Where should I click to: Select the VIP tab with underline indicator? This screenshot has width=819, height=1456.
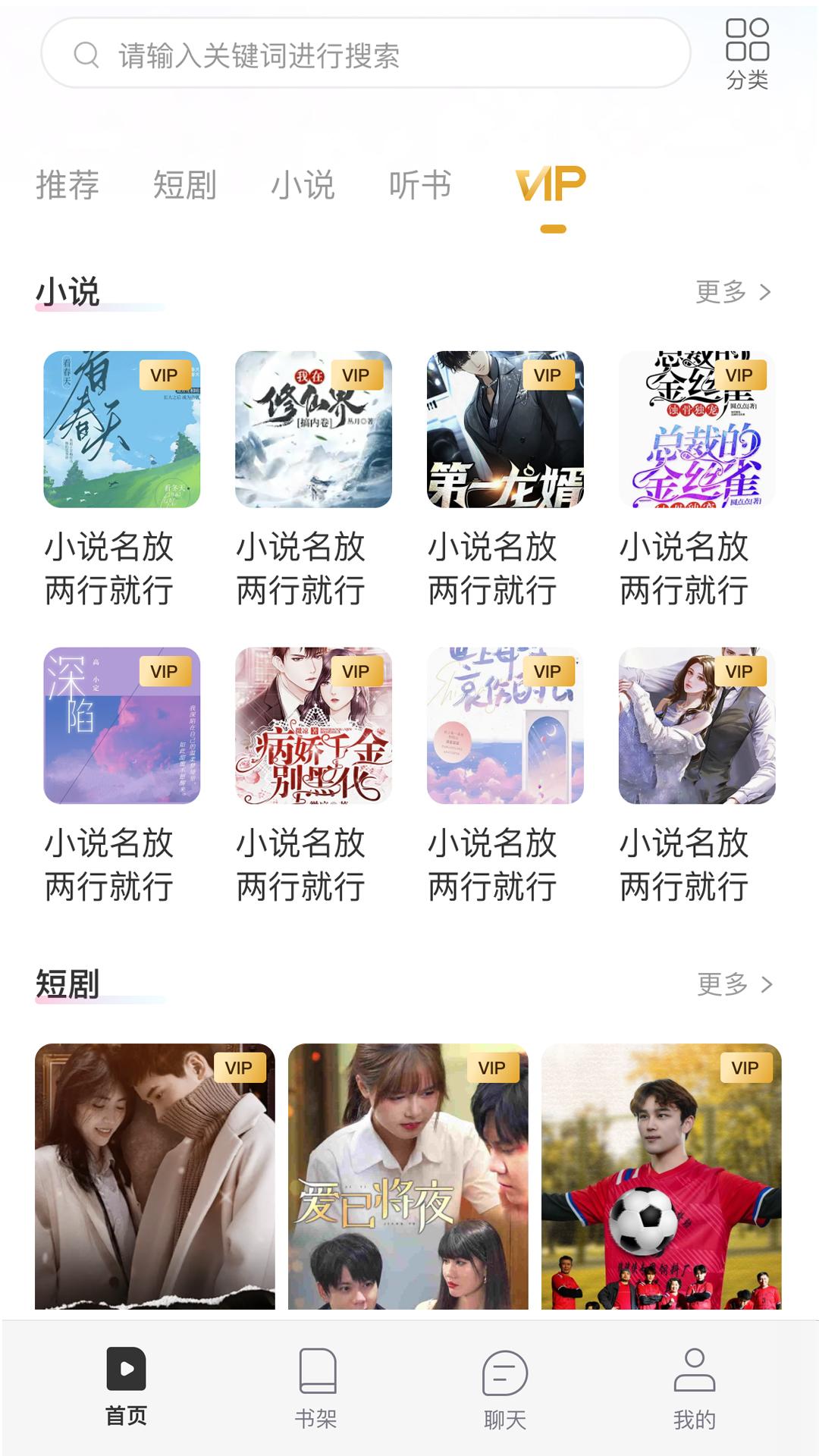[550, 184]
